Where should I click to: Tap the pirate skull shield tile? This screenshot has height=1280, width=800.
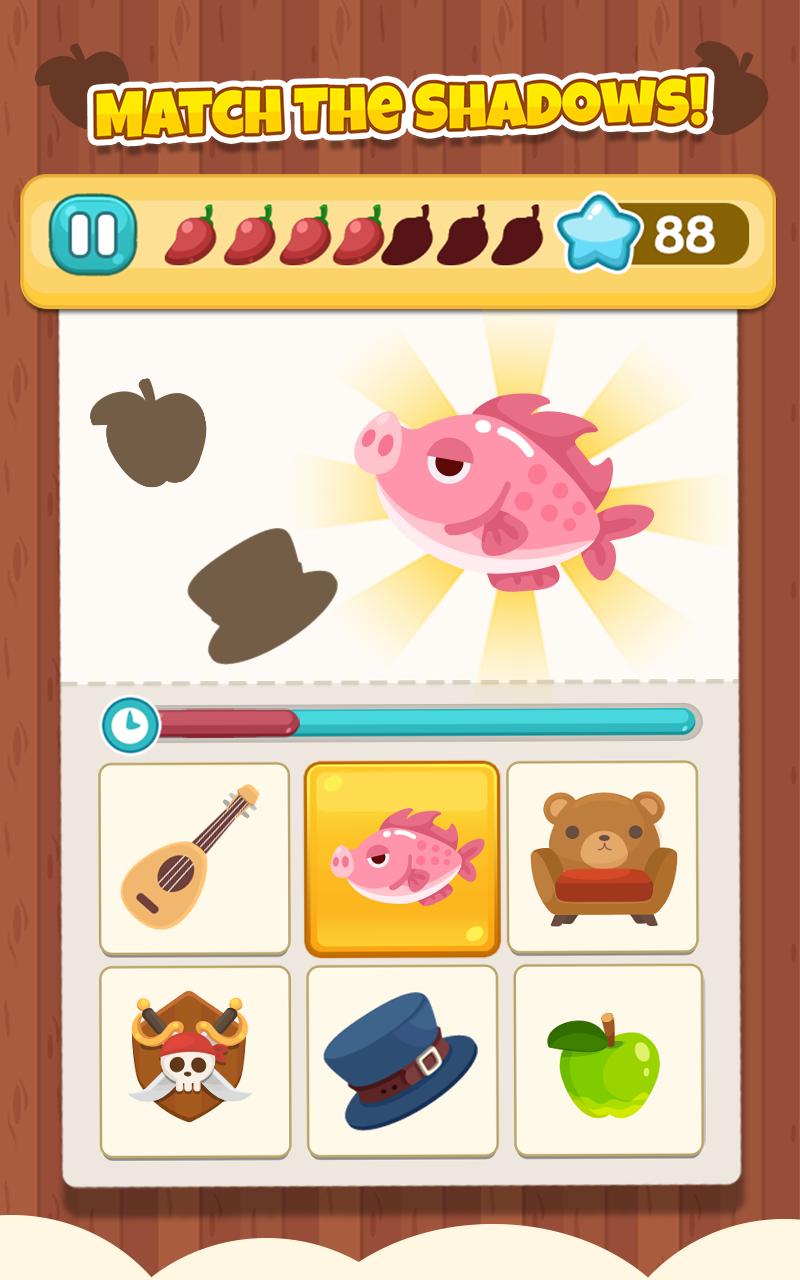(195, 1060)
